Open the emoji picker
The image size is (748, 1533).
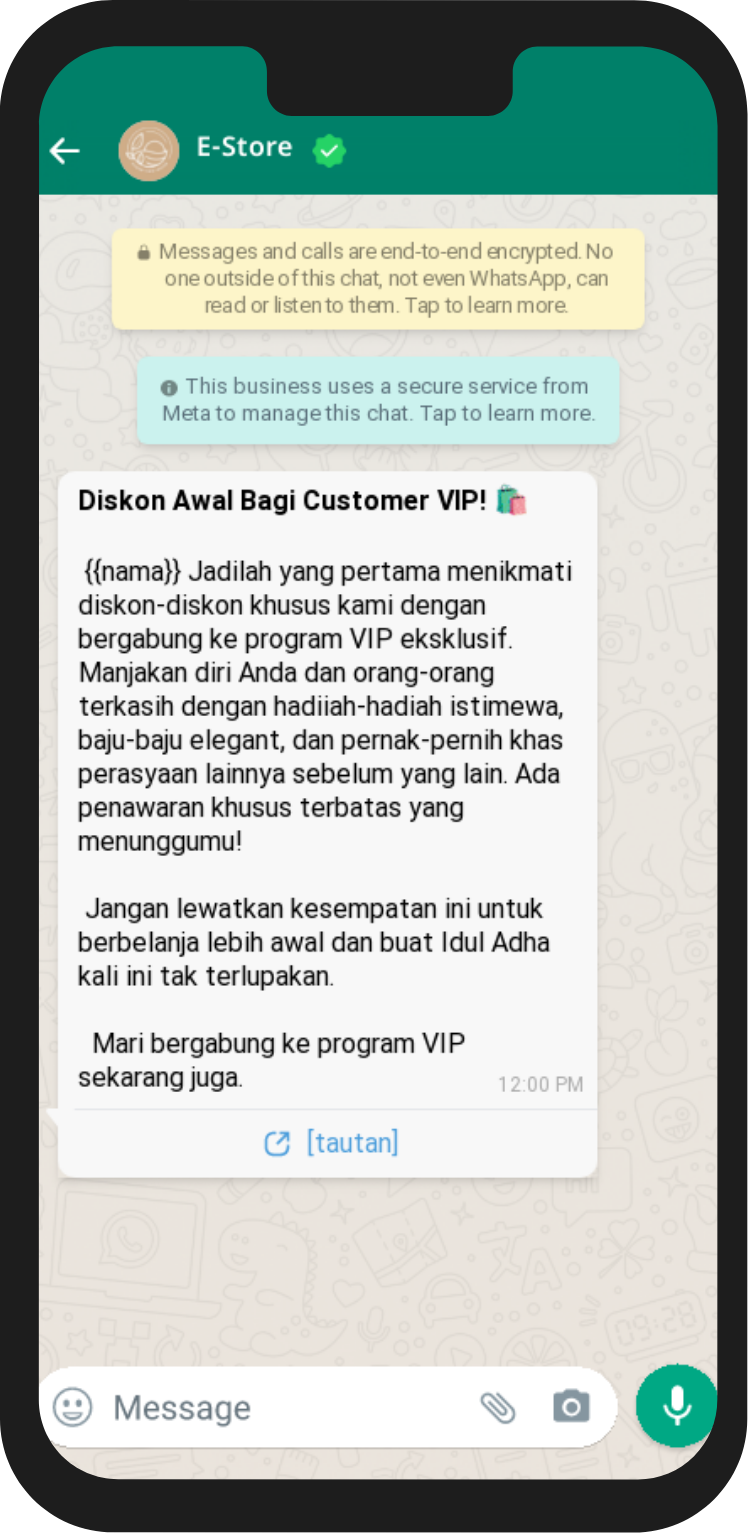point(72,1407)
